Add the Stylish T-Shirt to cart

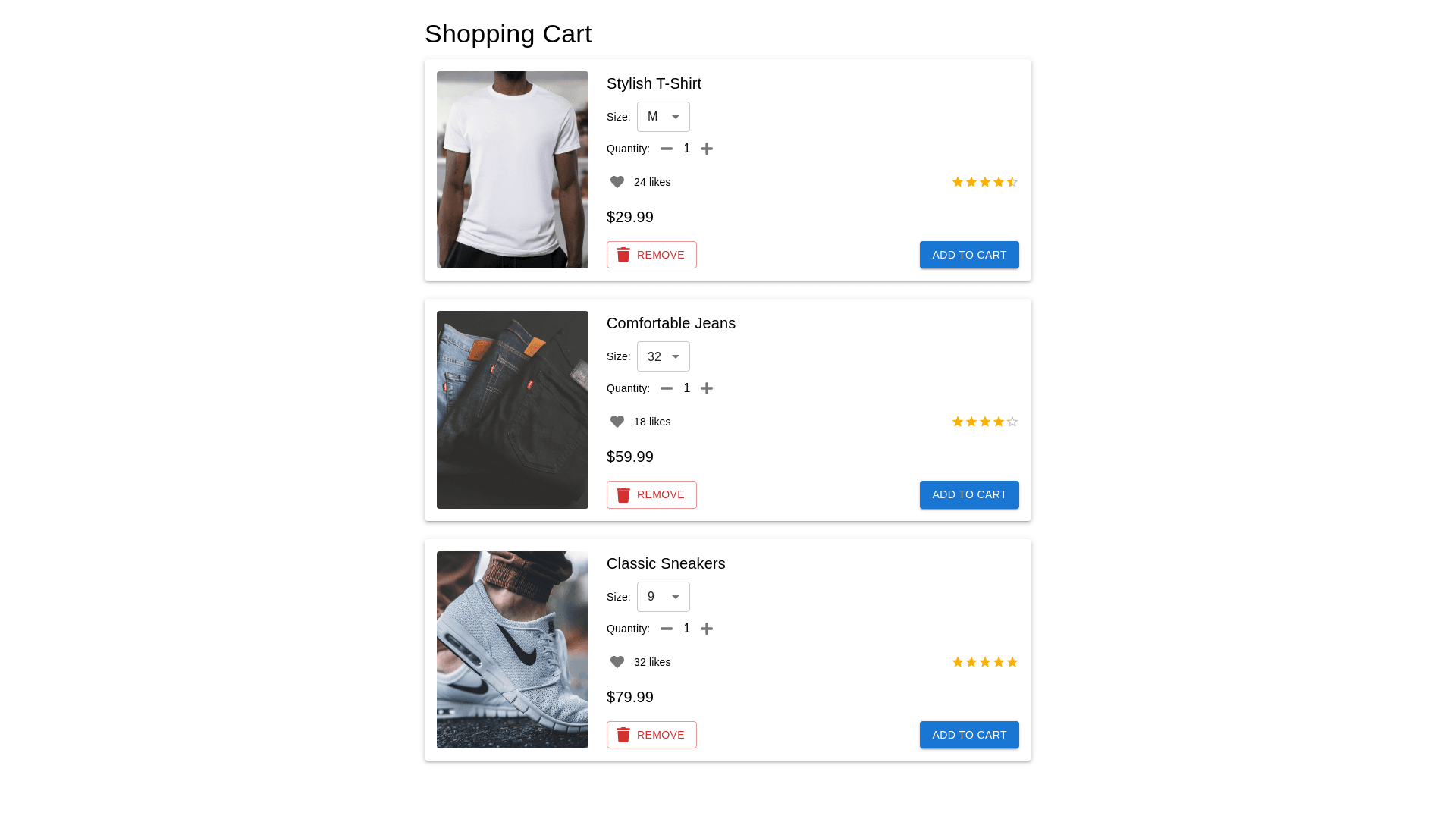pyautogui.click(x=969, y=255)
